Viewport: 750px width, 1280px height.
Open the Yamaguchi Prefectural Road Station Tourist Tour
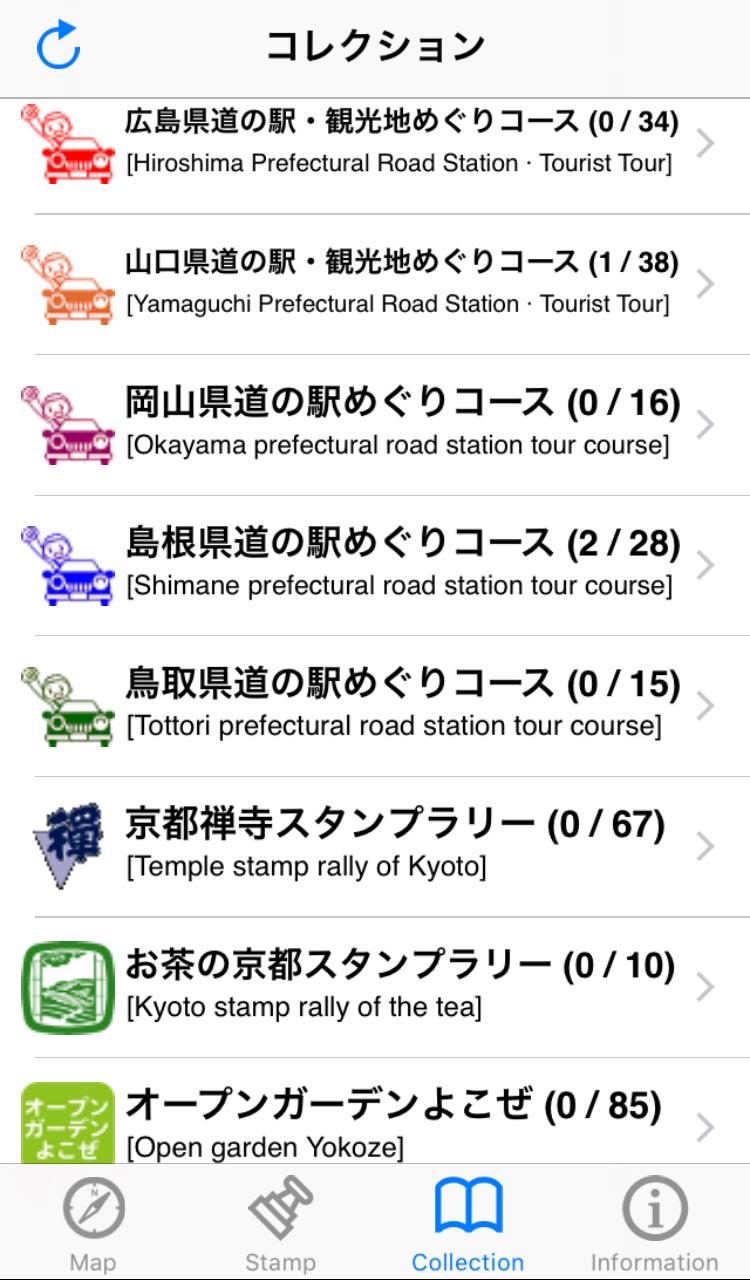[x=375, y=284]
